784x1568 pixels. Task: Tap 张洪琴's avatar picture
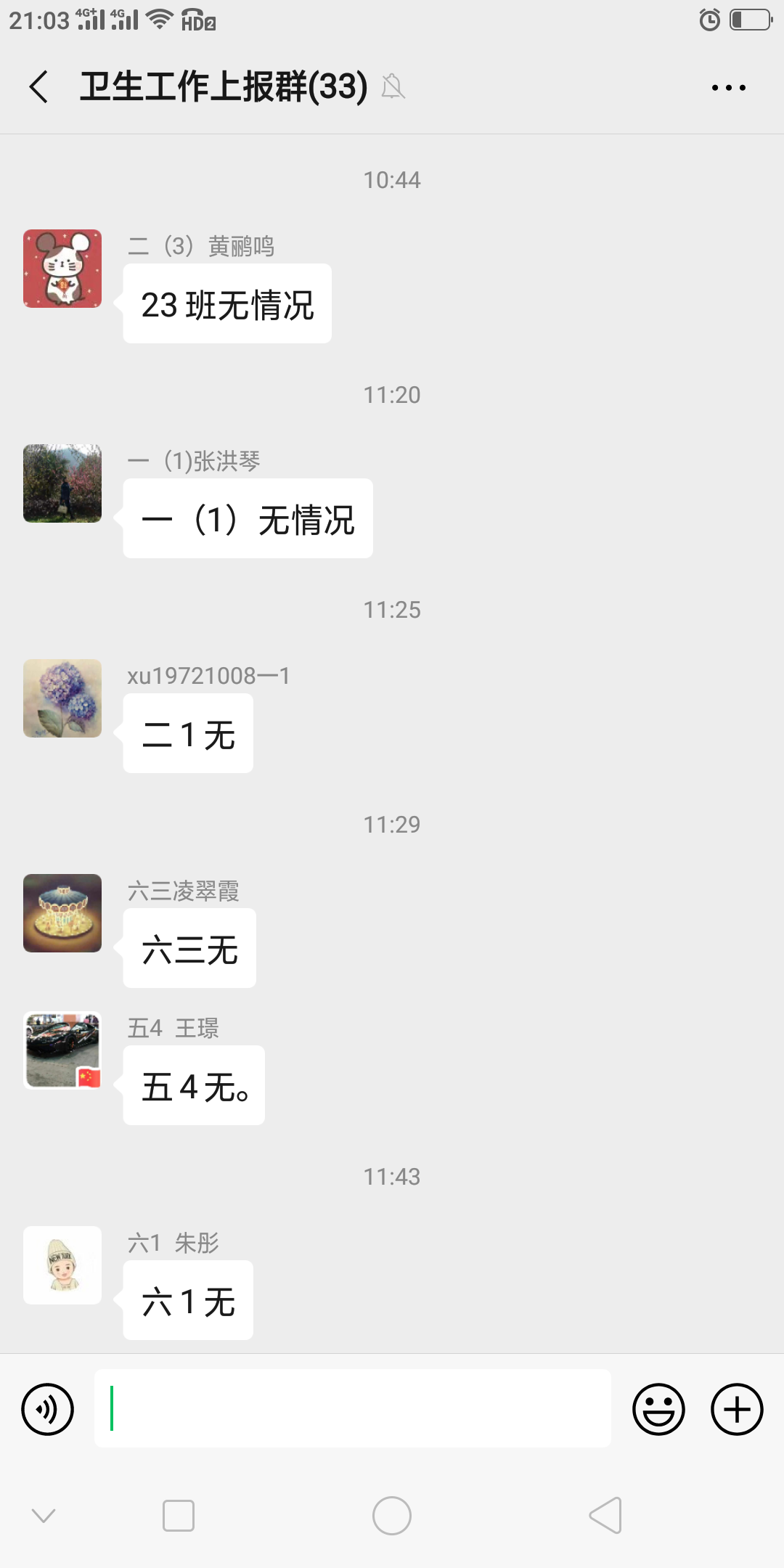pyautogui.click(x=62, y=483)
